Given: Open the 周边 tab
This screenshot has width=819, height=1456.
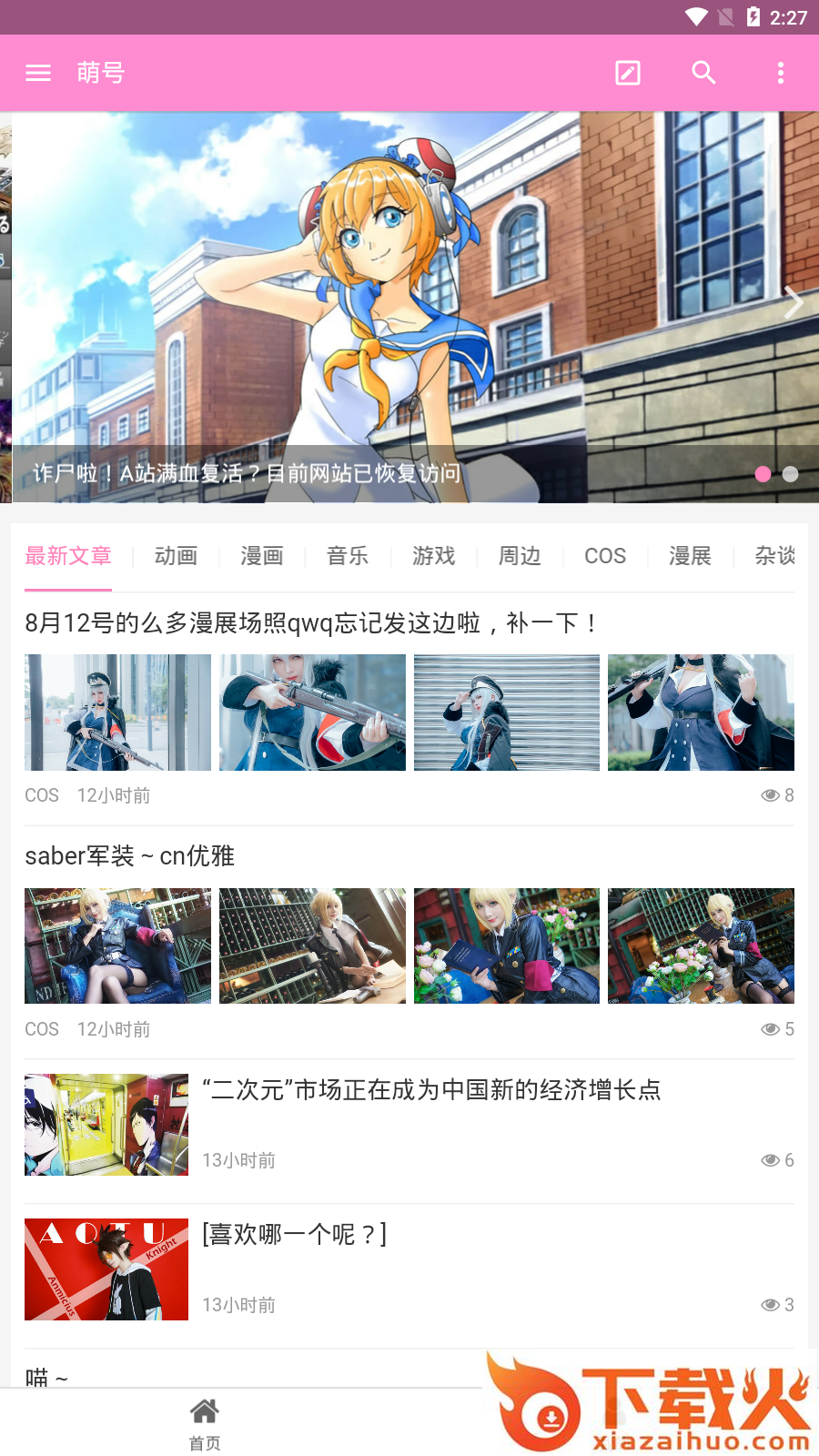Looking at the screenshot, I should 520,556.
